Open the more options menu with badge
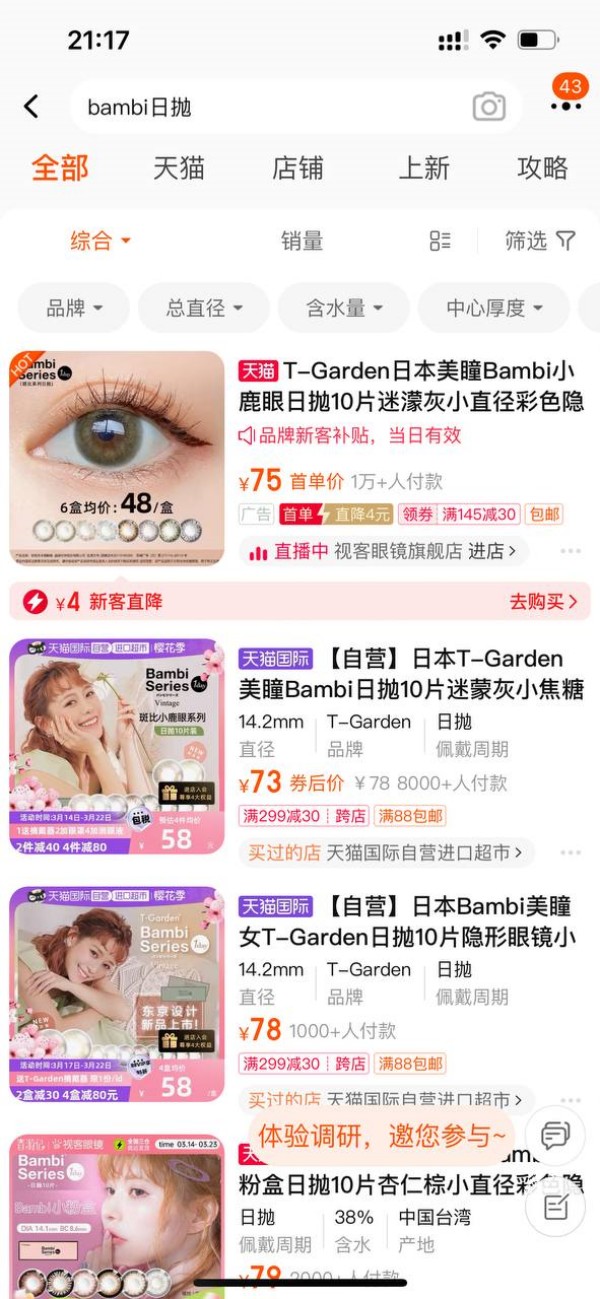The image size is (600, 1299). [x=565, y=103]
